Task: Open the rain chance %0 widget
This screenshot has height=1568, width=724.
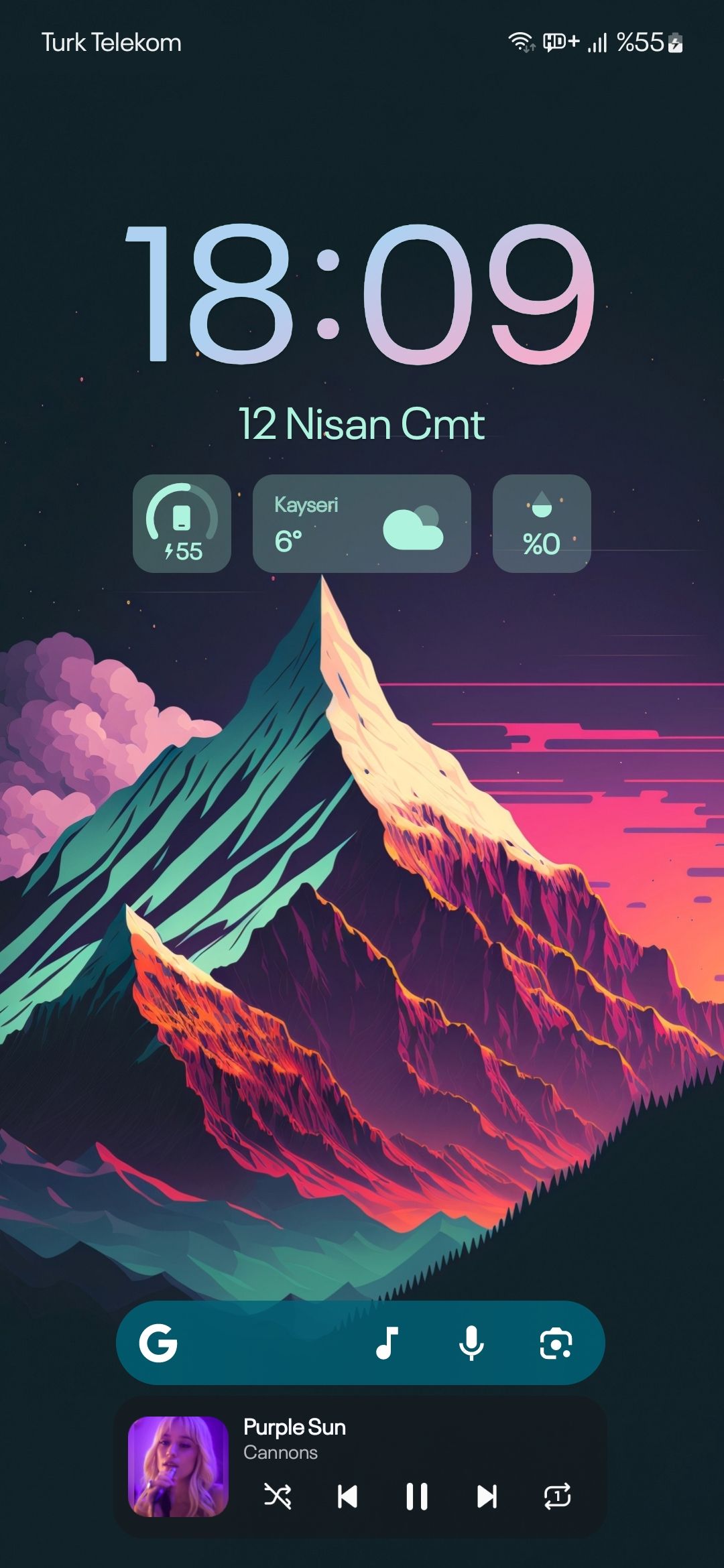Action: [x=542, y=523]
